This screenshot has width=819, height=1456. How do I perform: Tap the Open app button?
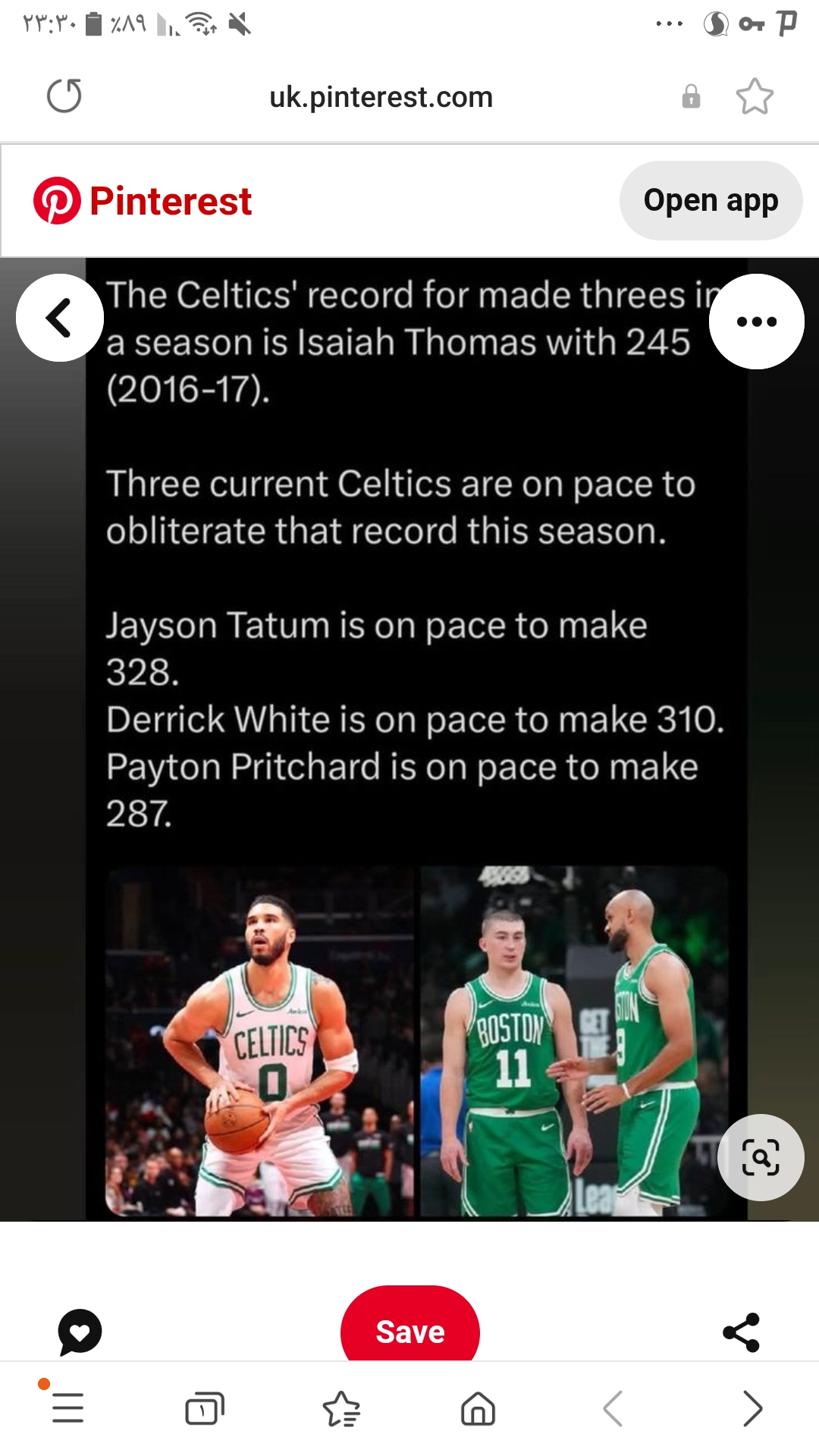[711, 201]
